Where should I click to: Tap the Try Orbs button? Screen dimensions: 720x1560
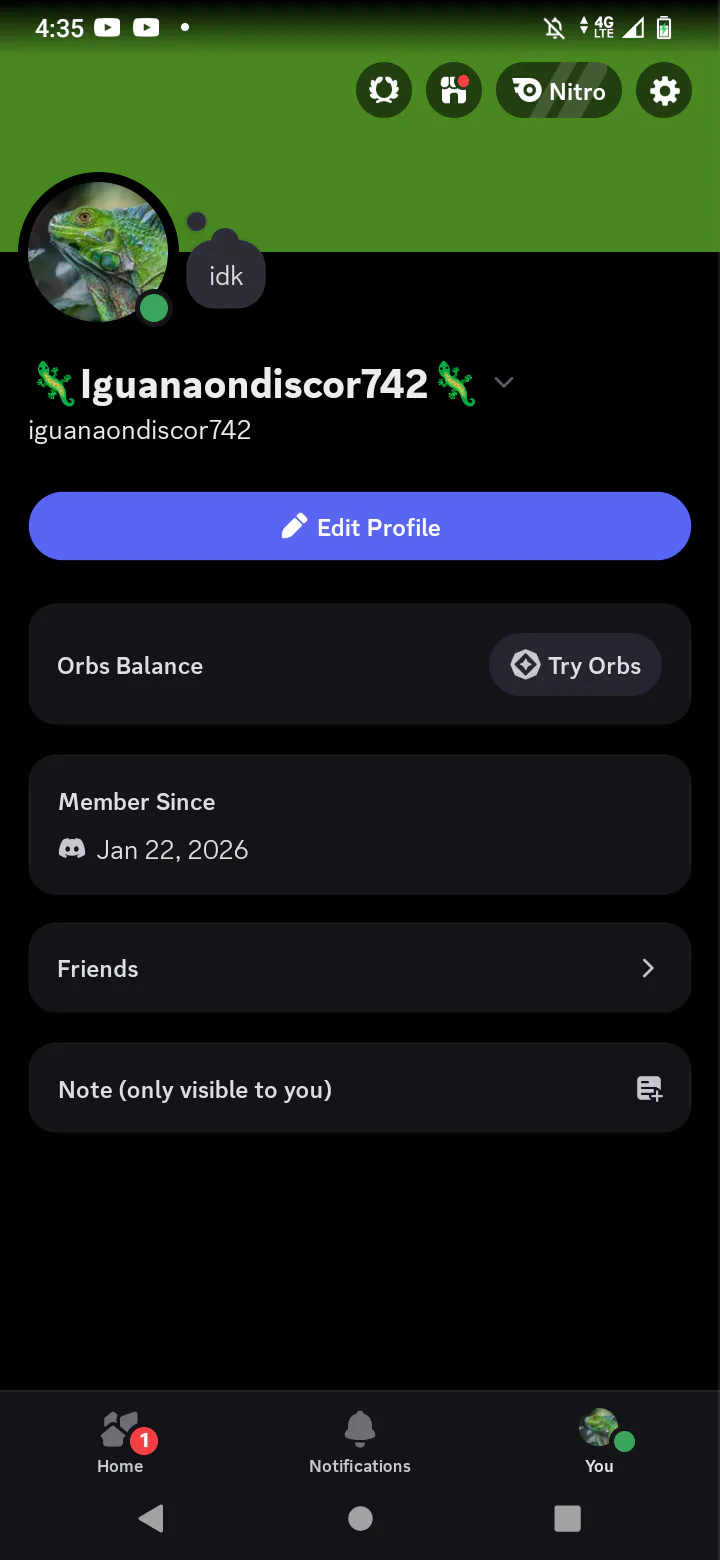point(575,665)
